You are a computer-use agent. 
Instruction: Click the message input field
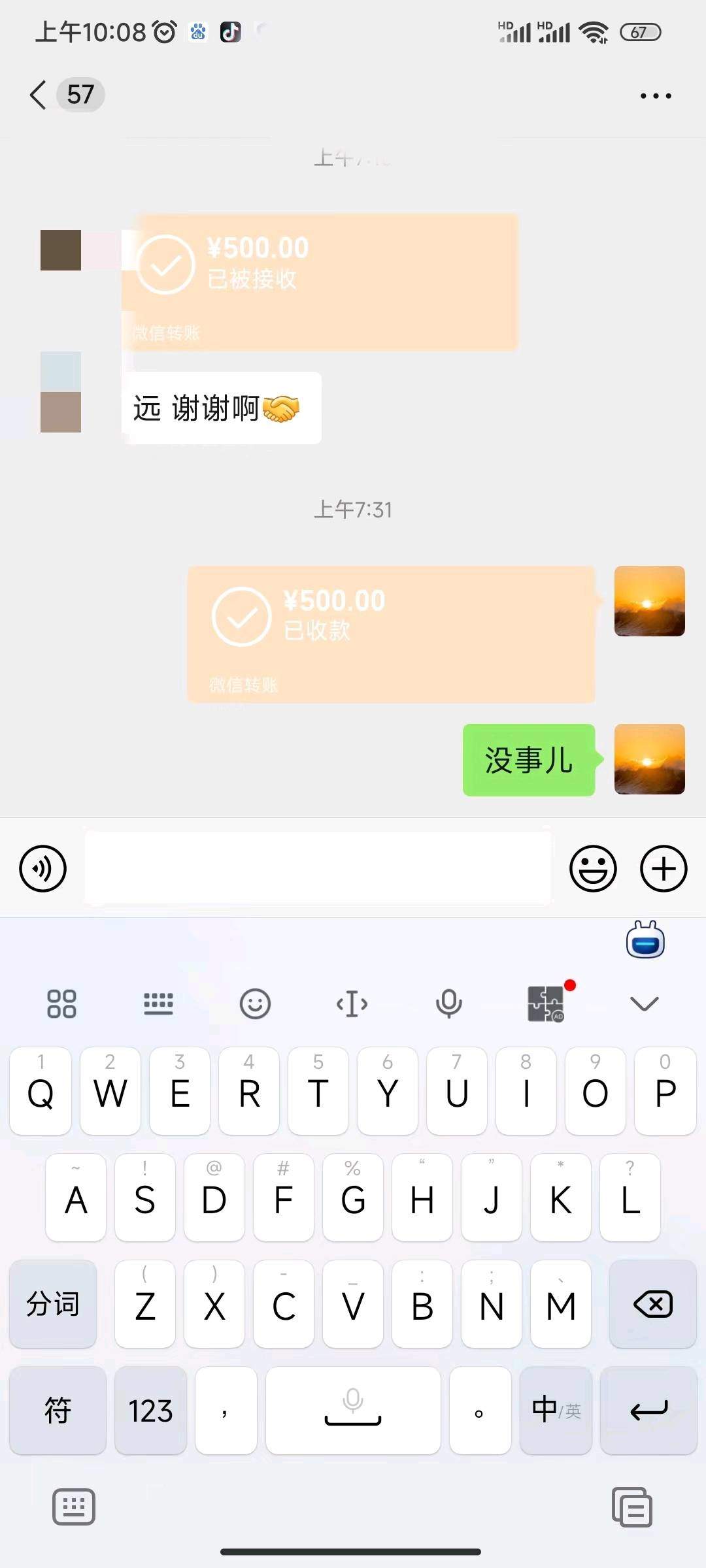pos(318,869)
